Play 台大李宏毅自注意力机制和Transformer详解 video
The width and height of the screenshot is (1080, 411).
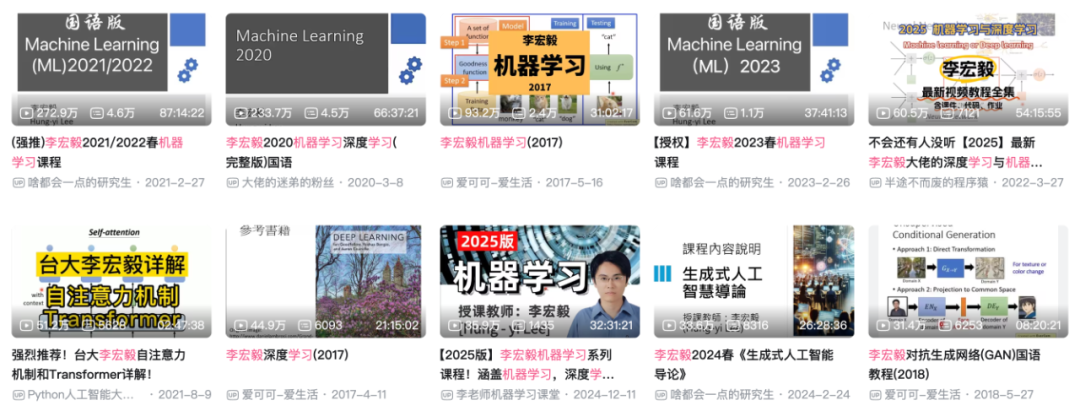[x=104, y=280]
